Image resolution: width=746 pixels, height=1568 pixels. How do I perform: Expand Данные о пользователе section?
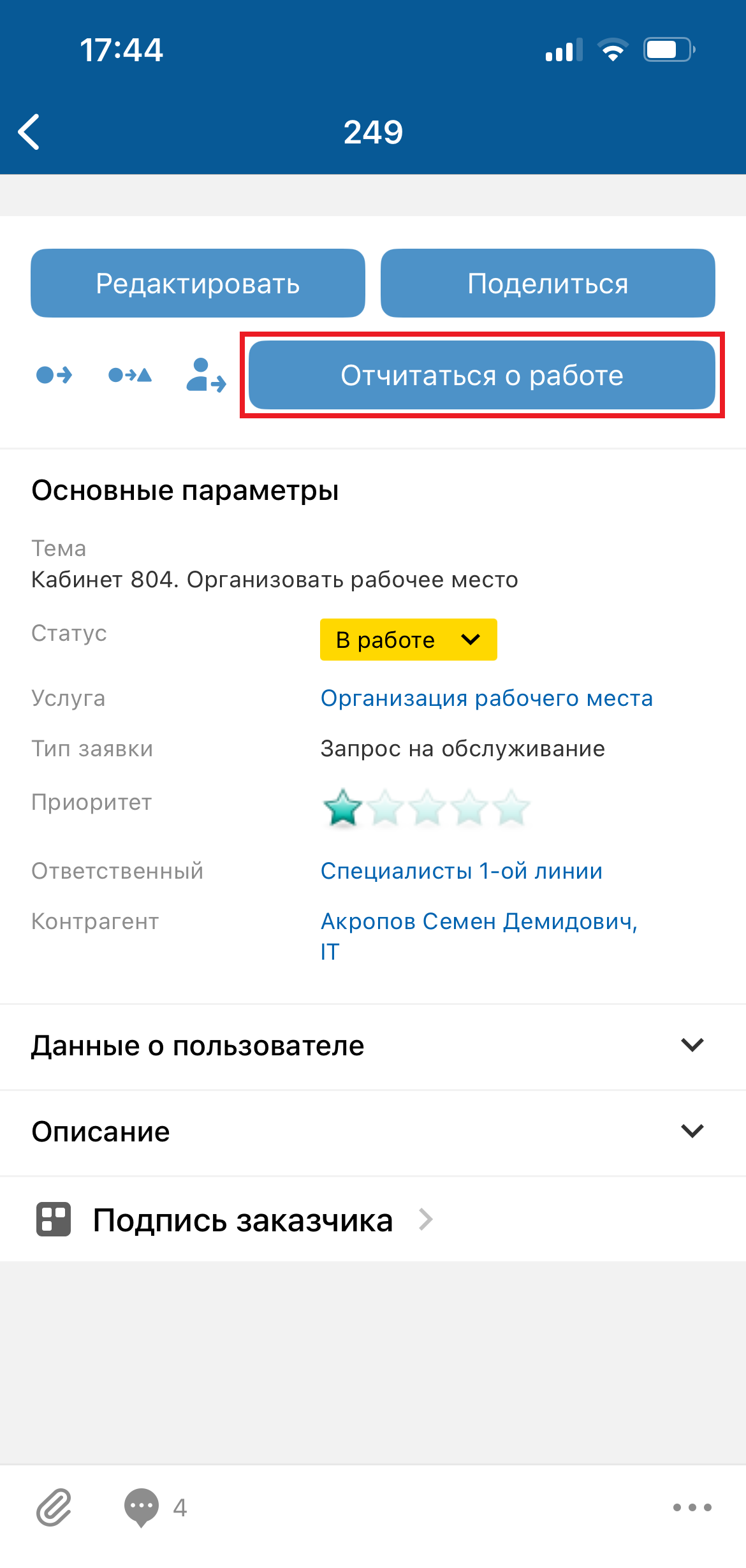click(691, 1045)
